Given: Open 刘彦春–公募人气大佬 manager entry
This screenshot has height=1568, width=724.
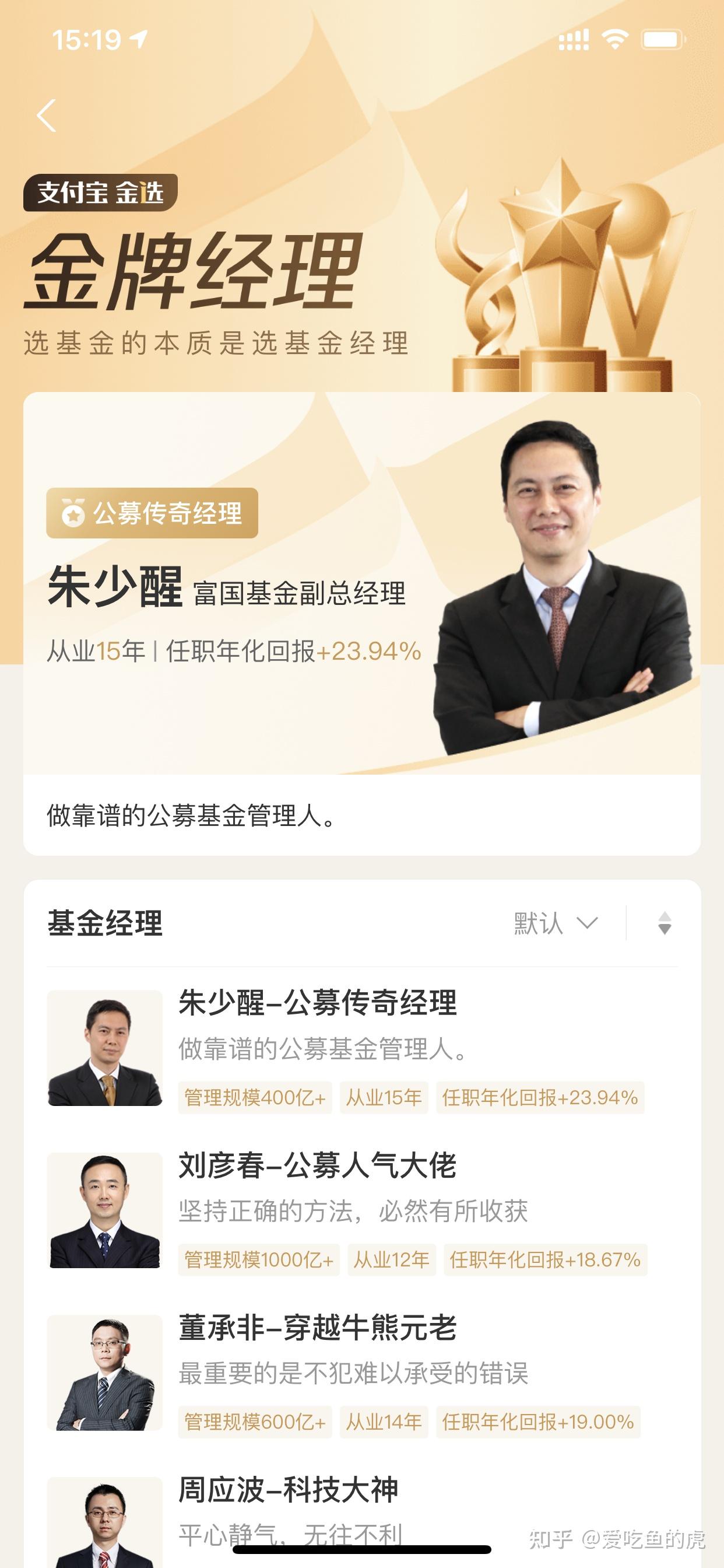Looking at the screenshot, I should [361, 1210].
